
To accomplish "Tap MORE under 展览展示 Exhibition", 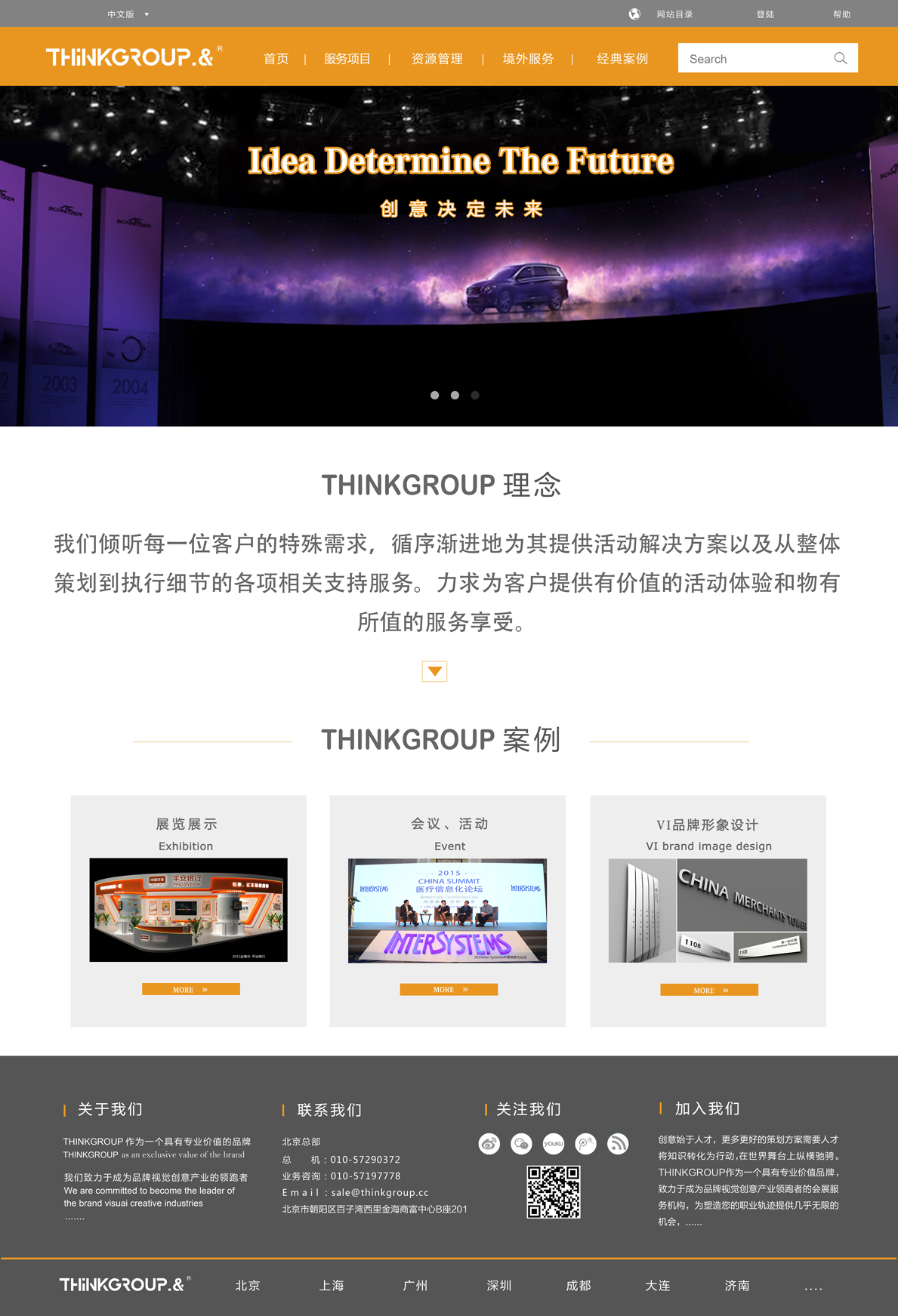I will (x=190, y=989).
